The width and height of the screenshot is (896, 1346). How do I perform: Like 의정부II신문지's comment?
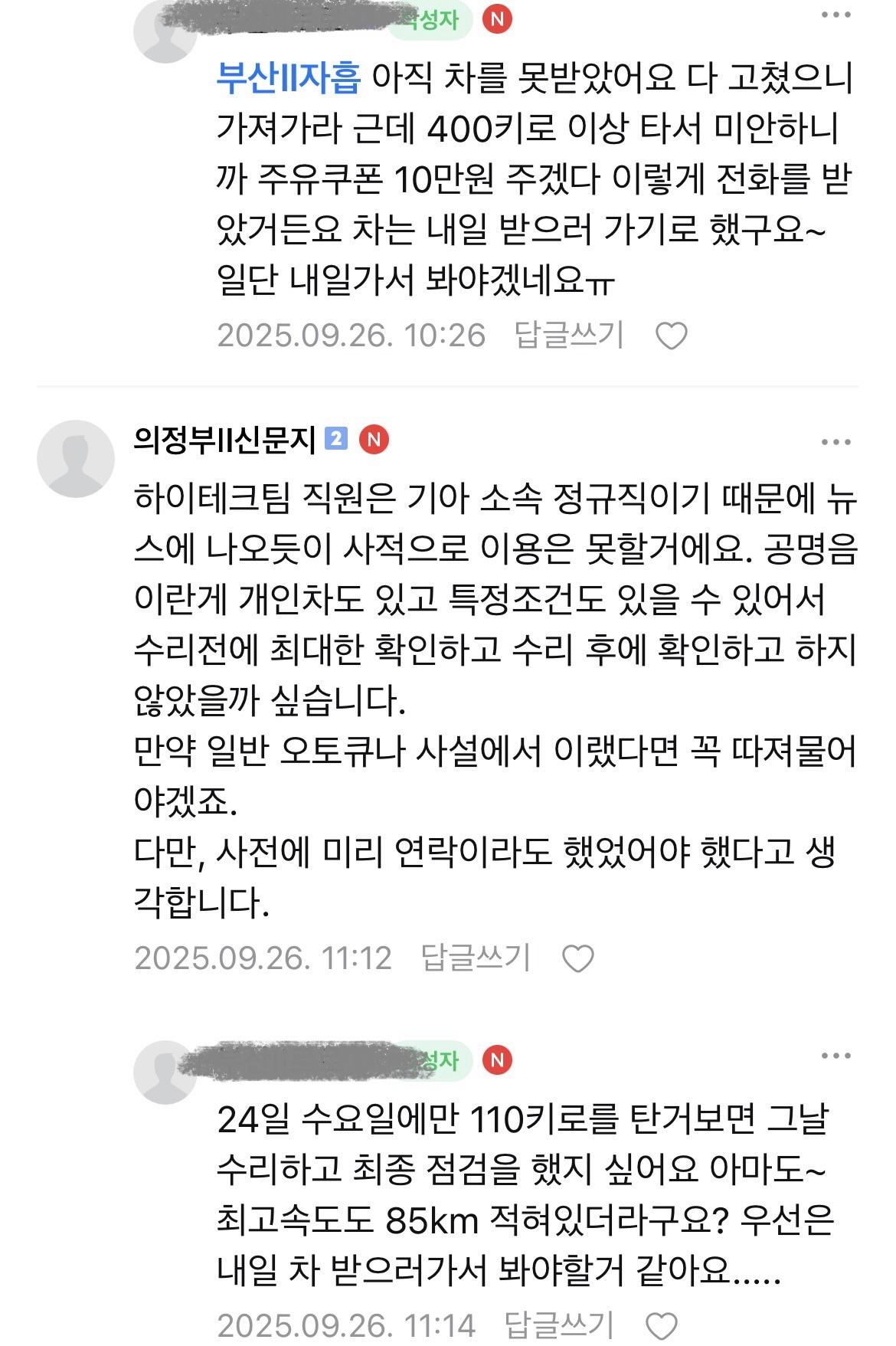577,958
